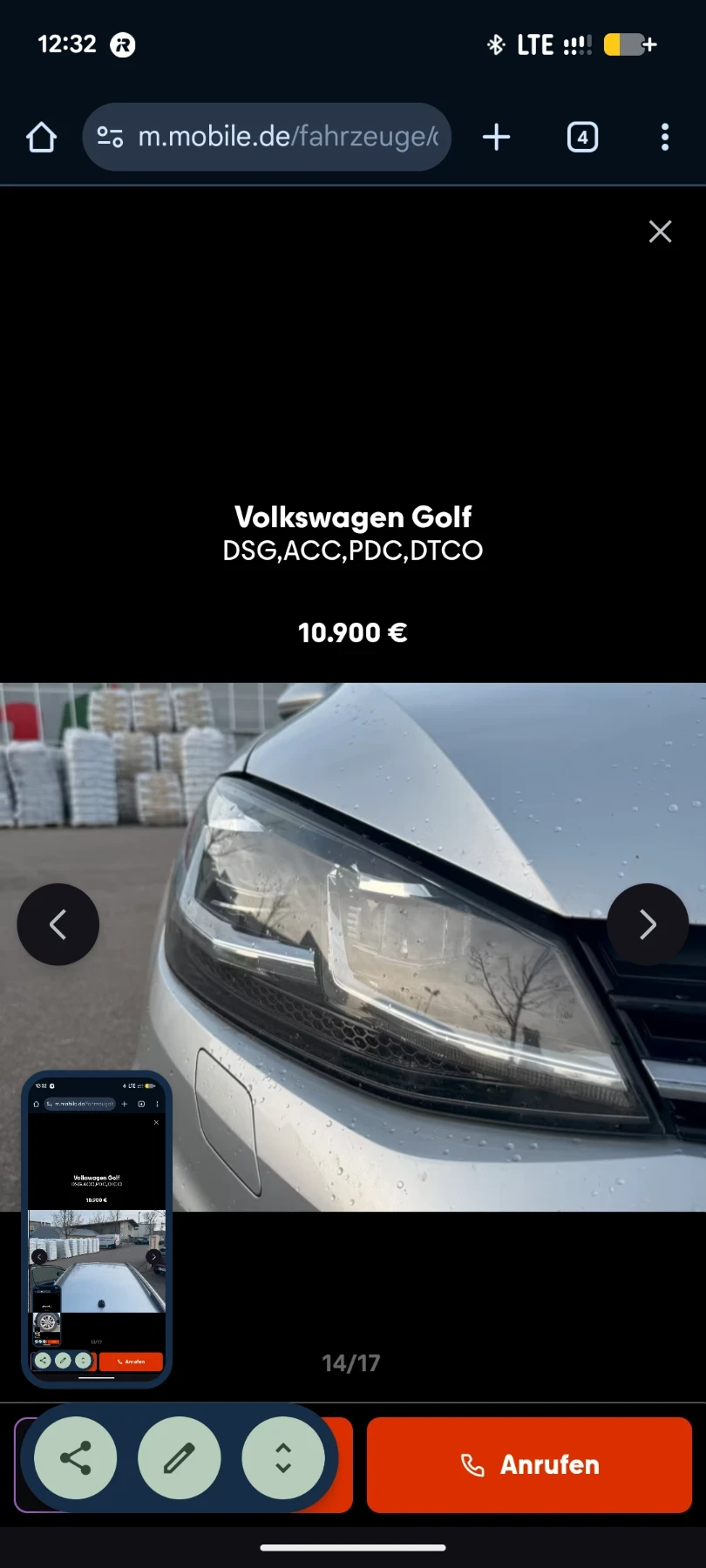Share the captured screenshot
Image resolution: width=706 pixels, height=1568 pixels.
pyautogui.click(x=76, y=1458)
